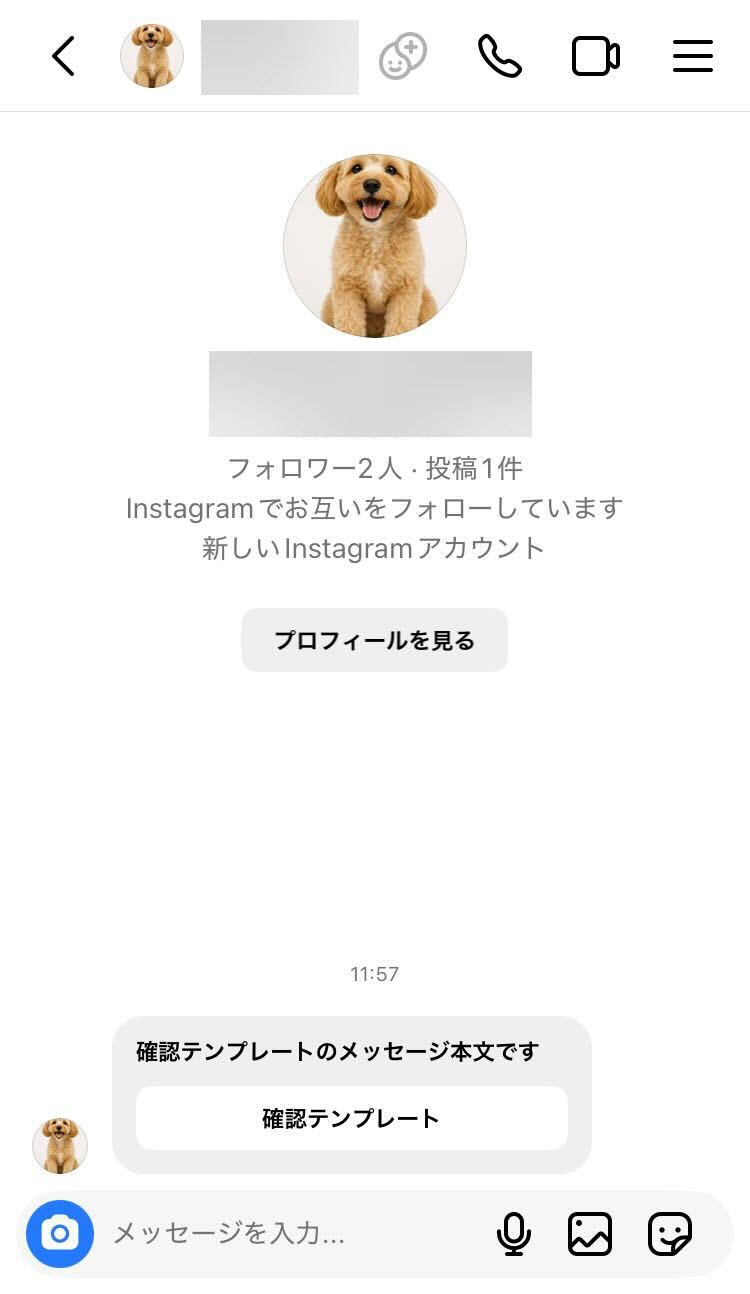Tap the profile picture in the header

click(x=151, y=56)
